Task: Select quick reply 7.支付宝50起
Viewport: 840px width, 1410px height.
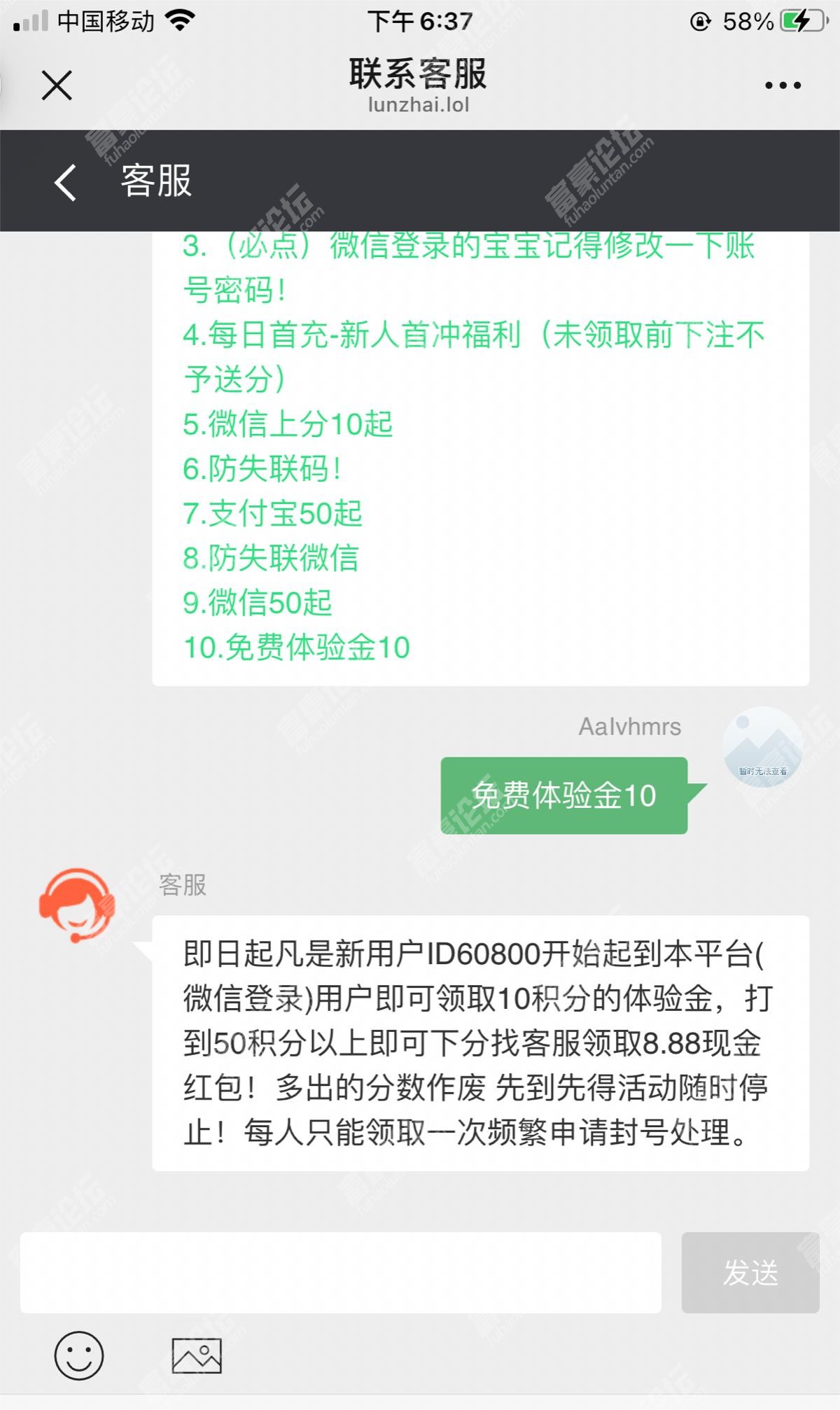Action: pos(272,513)
